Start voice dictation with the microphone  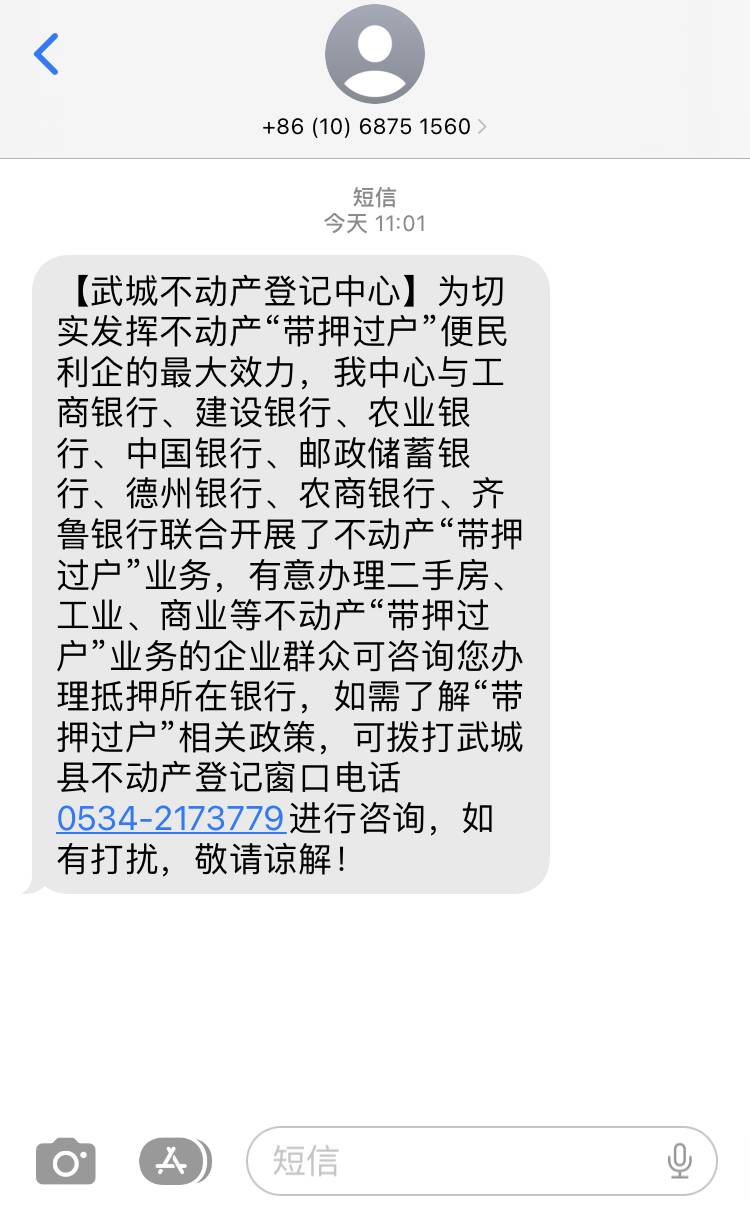pyautogui.click(x=679, y=1161)
